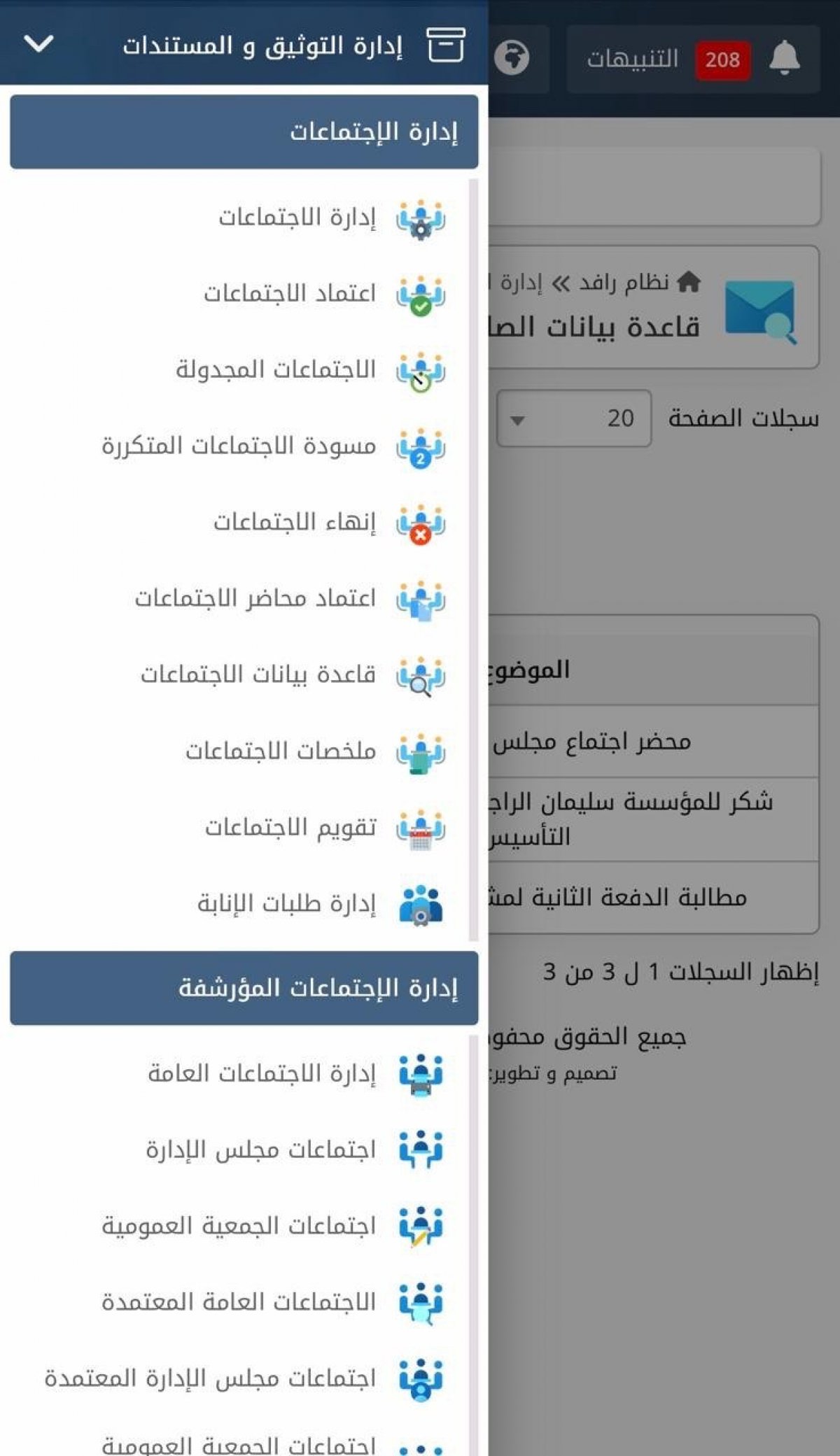Tap the globe language icon

[512, 58]
